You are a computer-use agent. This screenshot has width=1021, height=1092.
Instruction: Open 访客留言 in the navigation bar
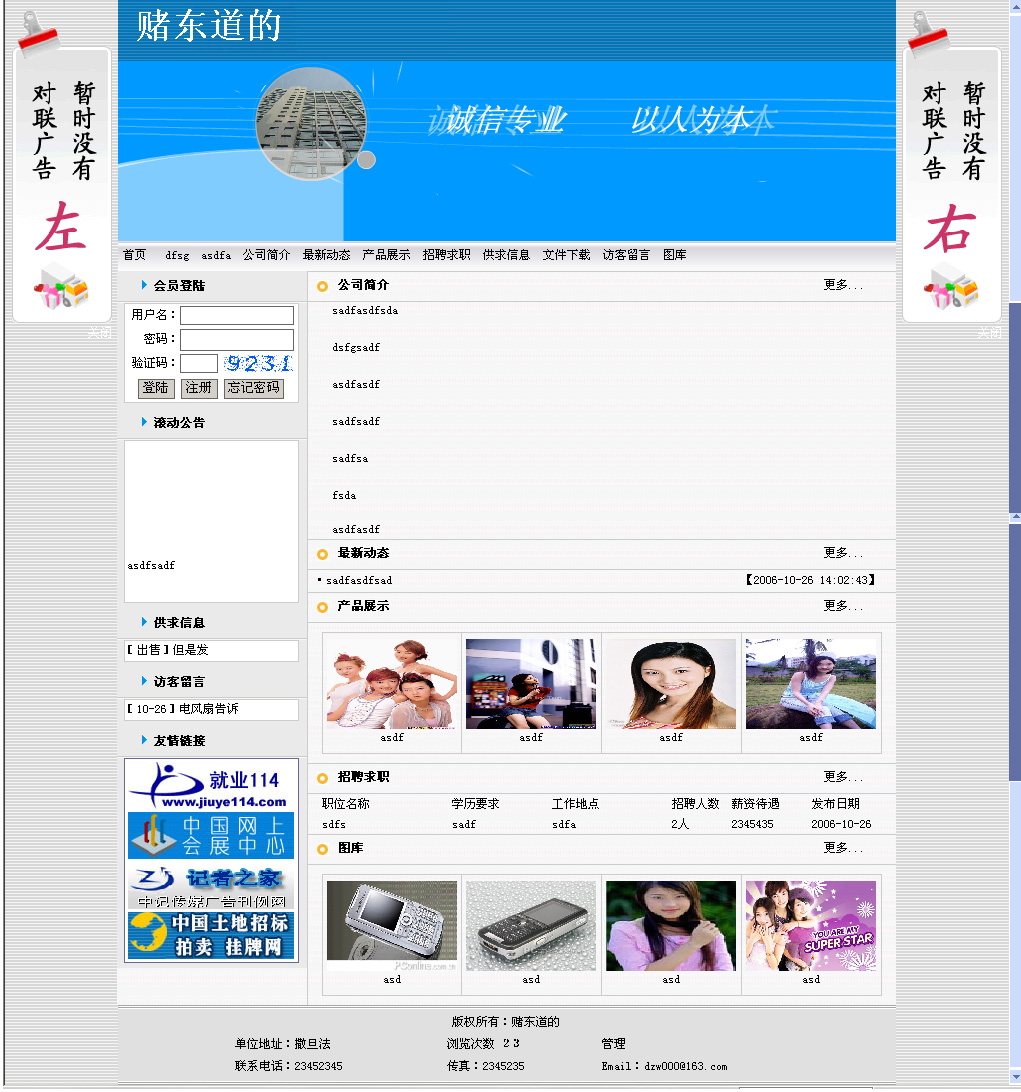pyautogui.click(x=626, y=255)
